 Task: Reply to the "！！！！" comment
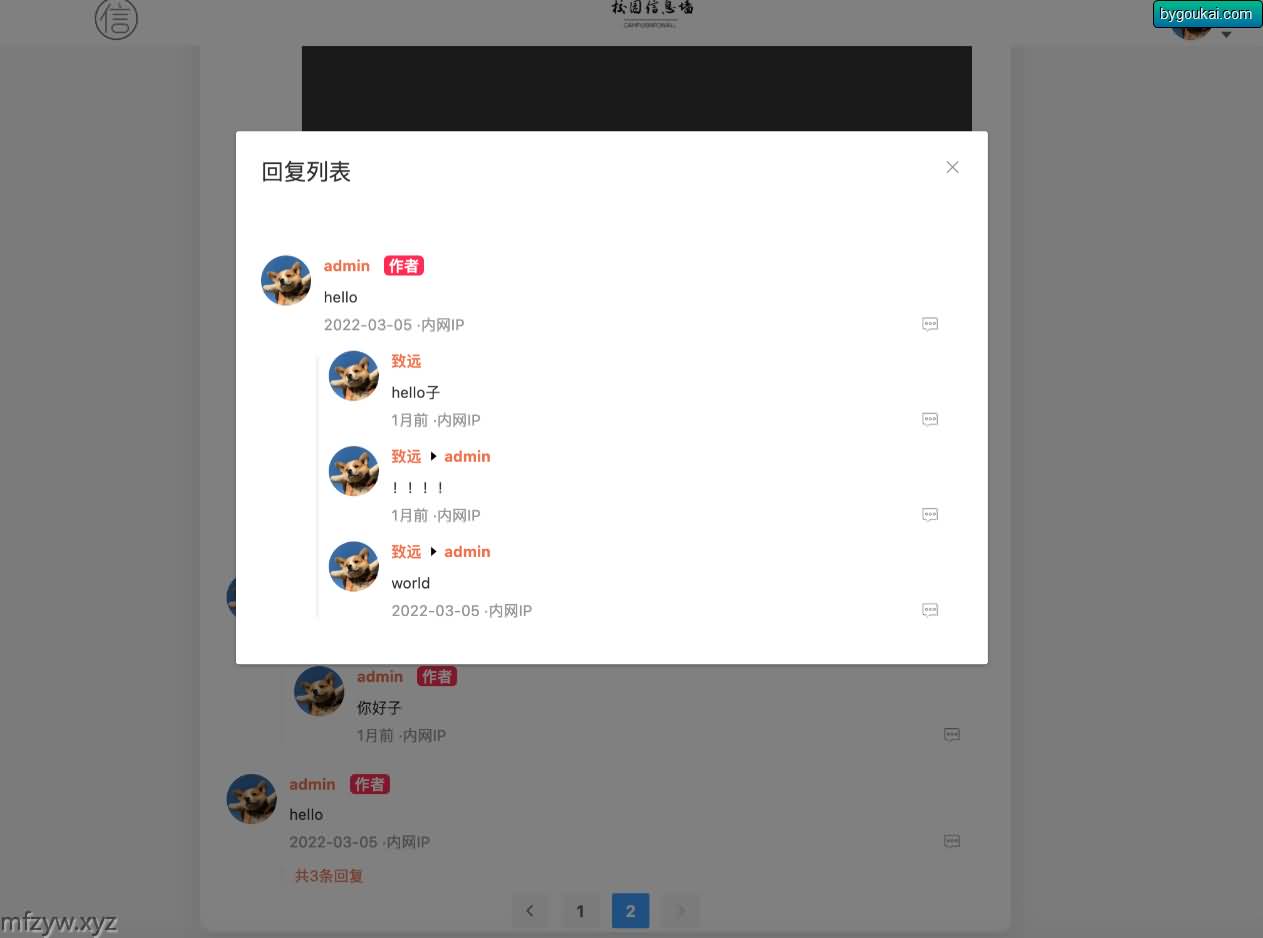[930, 515]
